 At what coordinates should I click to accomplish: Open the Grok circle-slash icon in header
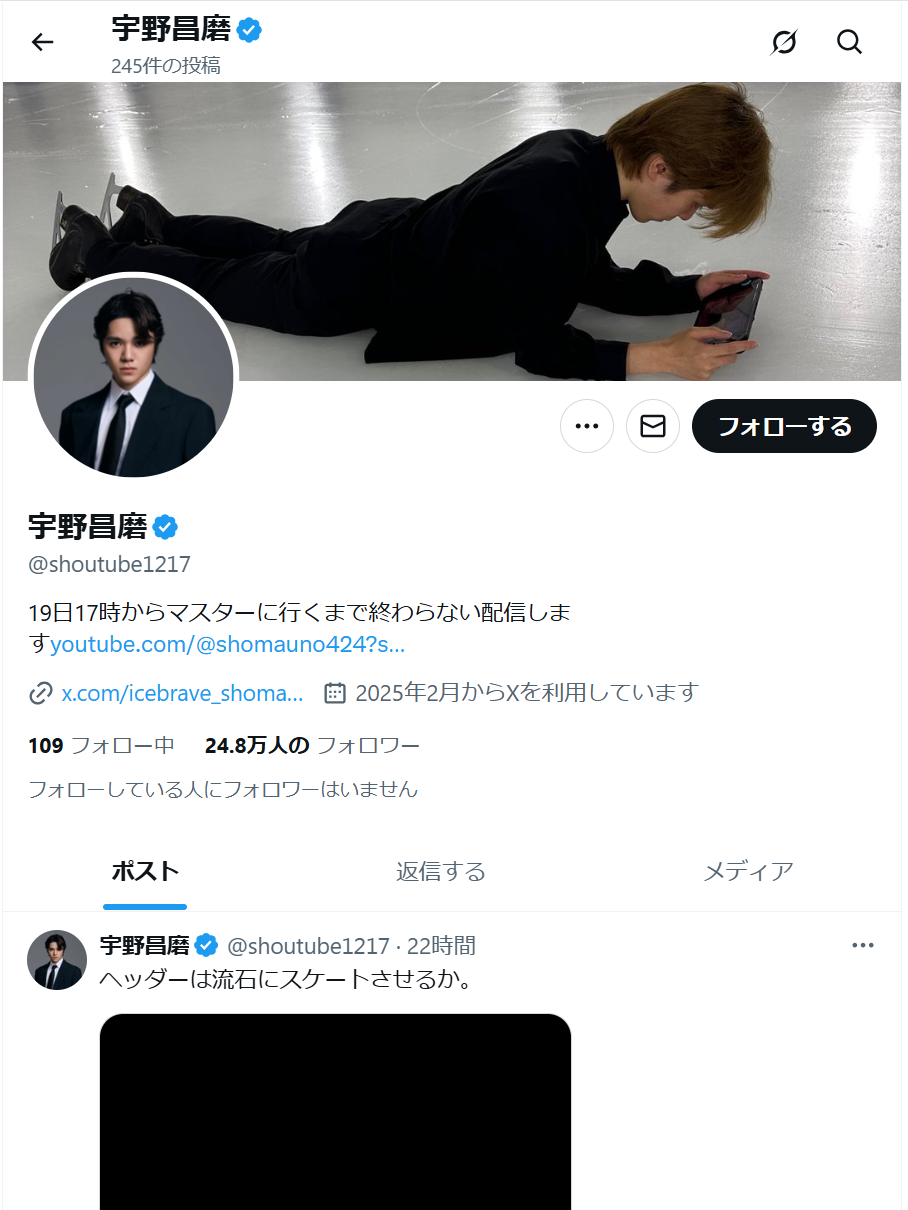click(x=784, y=42)
